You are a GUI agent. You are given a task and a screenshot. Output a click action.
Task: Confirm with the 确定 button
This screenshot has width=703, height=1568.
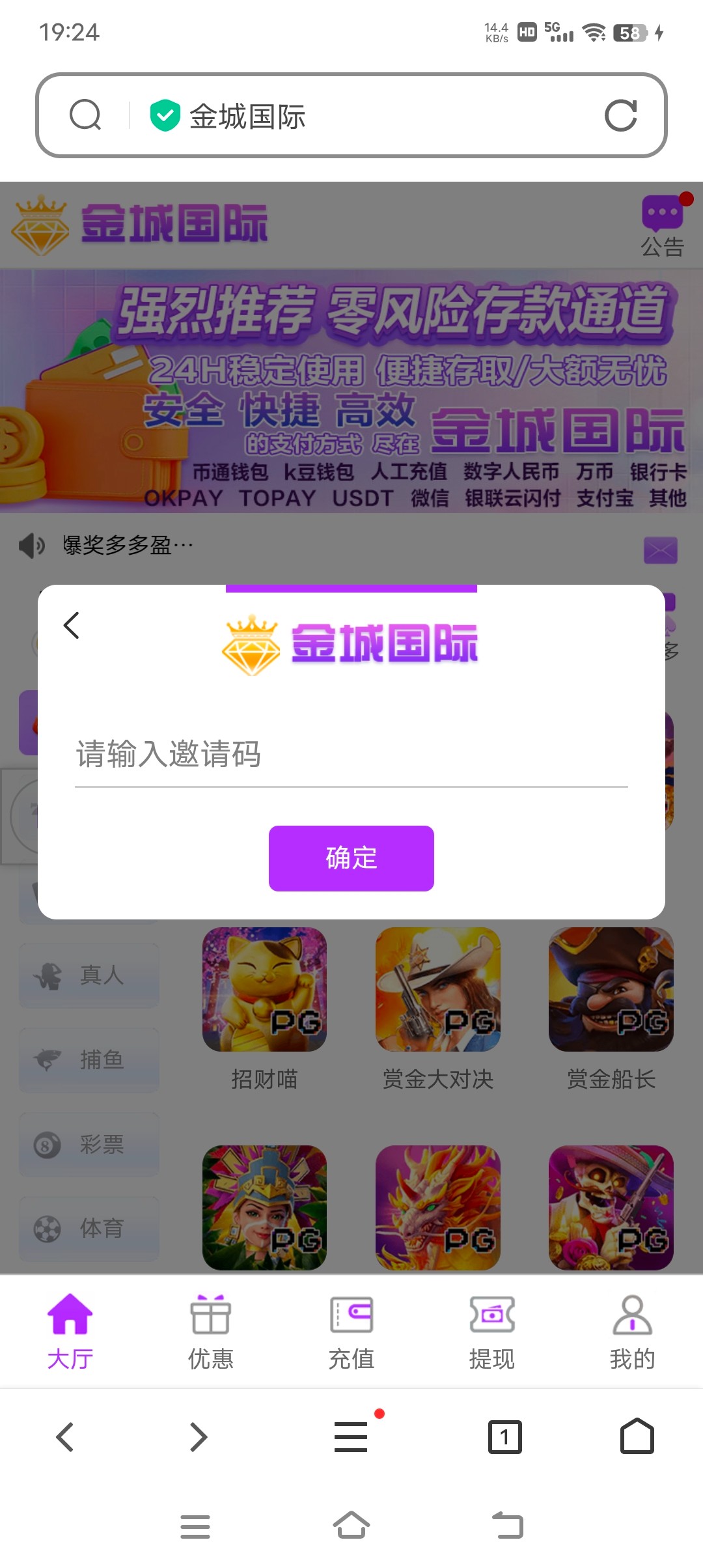click(351, 858)
